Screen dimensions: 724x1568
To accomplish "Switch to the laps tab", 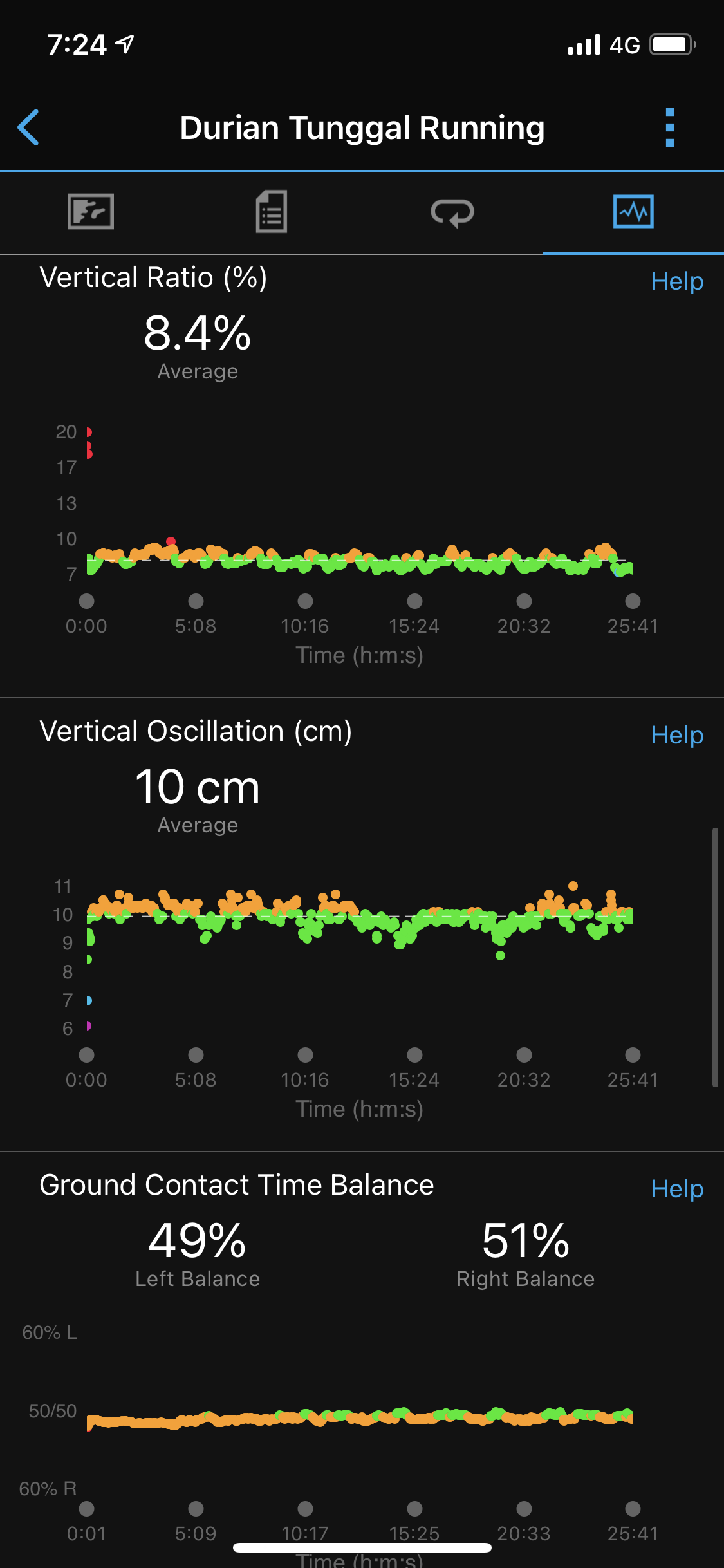I will 452,212.
